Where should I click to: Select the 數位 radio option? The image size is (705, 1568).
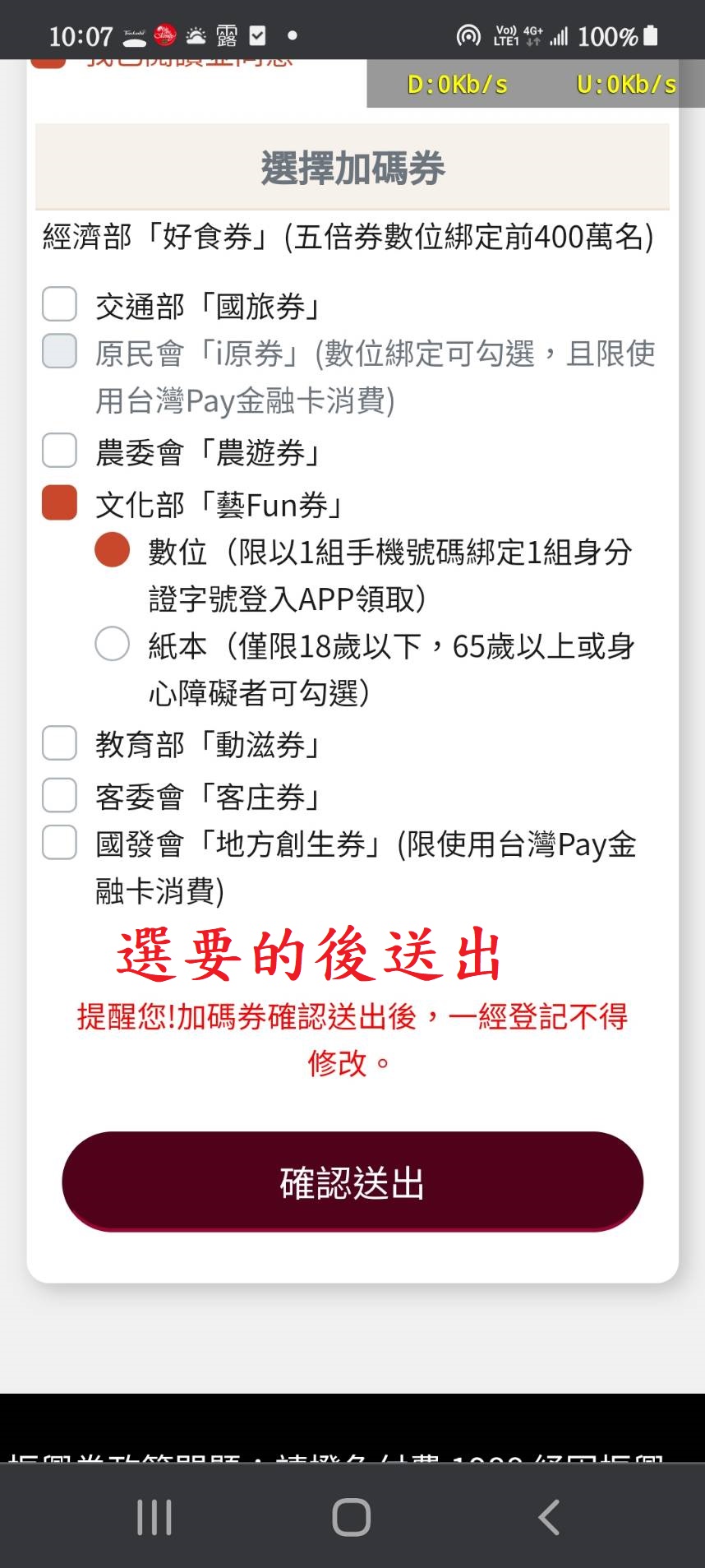(113, 550)
